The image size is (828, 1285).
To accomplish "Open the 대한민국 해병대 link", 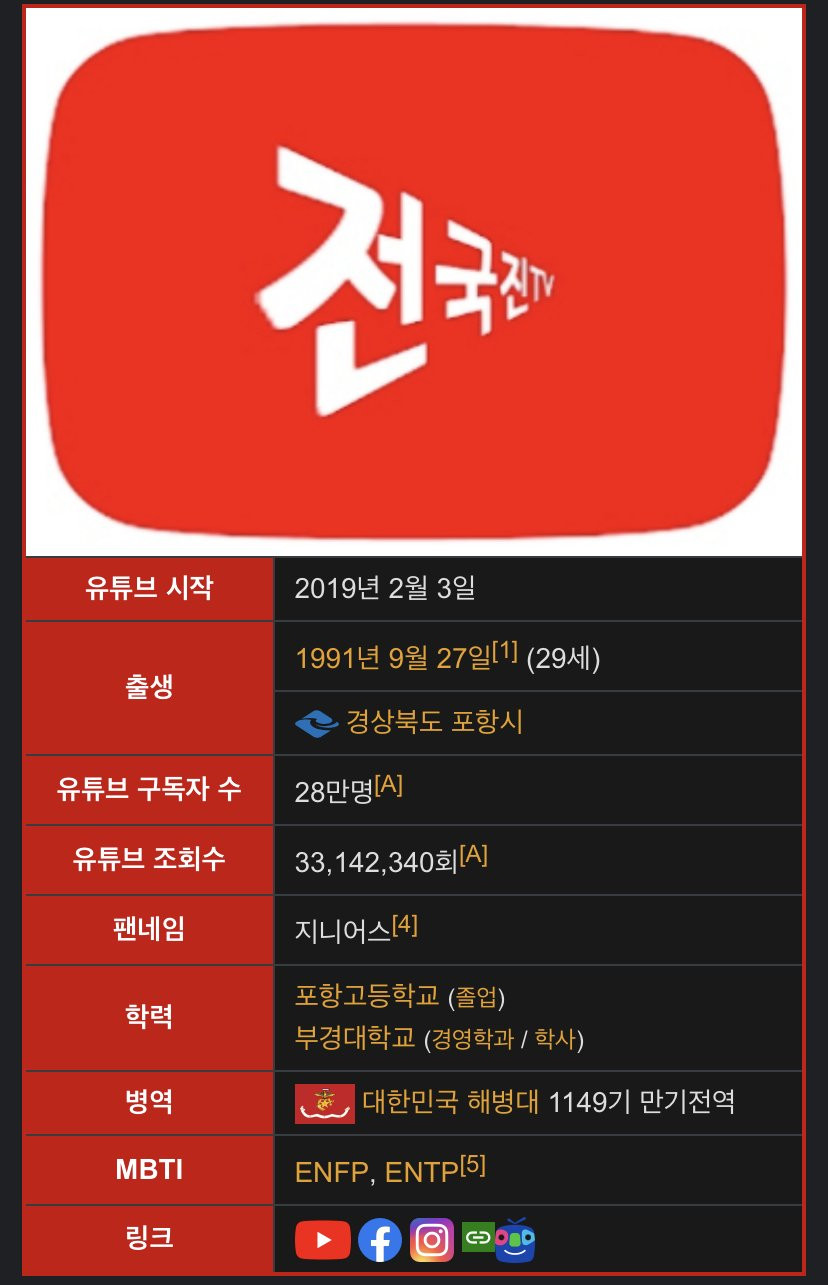I will pos(450,1102).
